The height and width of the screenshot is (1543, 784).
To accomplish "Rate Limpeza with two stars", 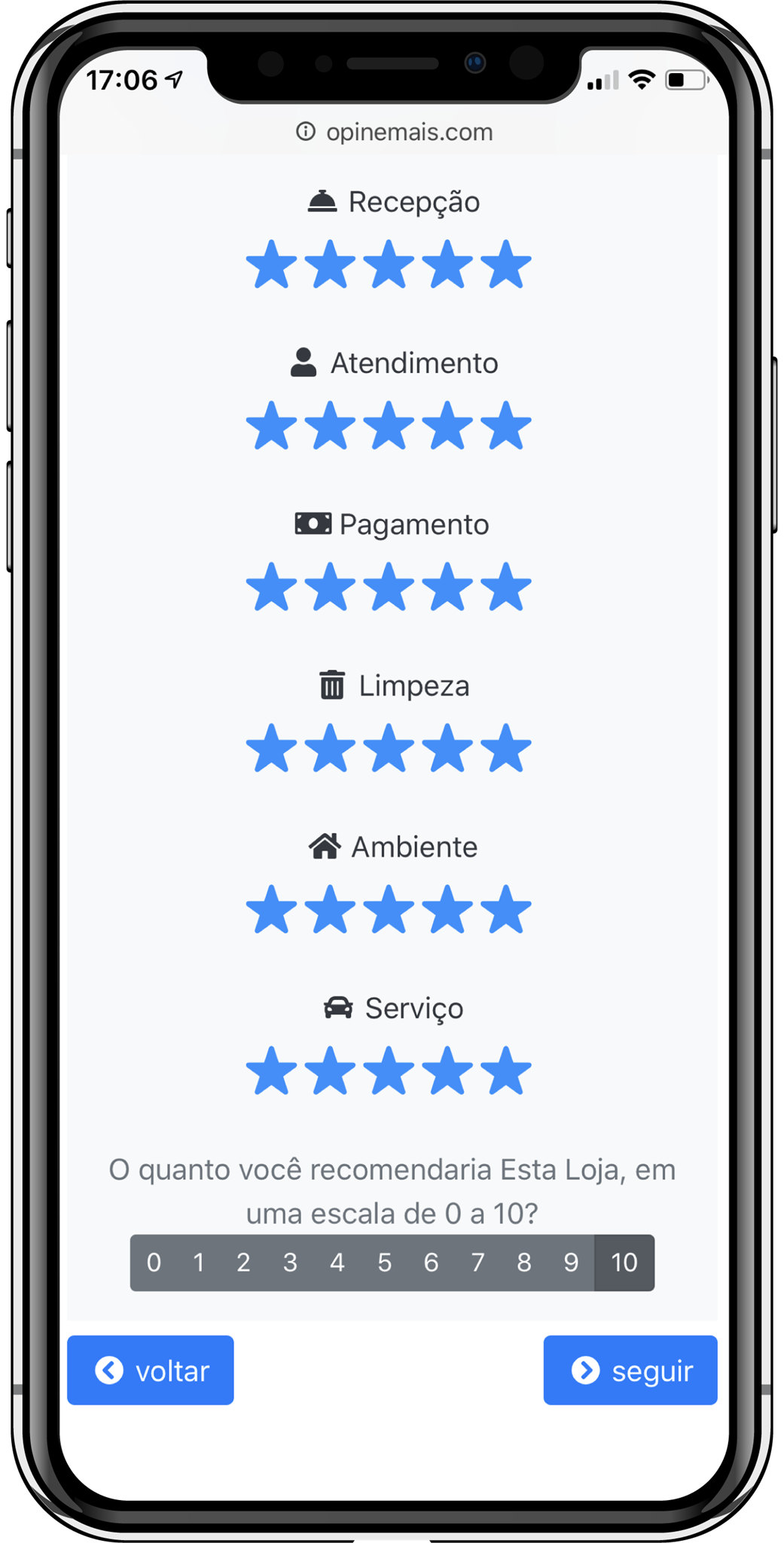I will 330,749.
